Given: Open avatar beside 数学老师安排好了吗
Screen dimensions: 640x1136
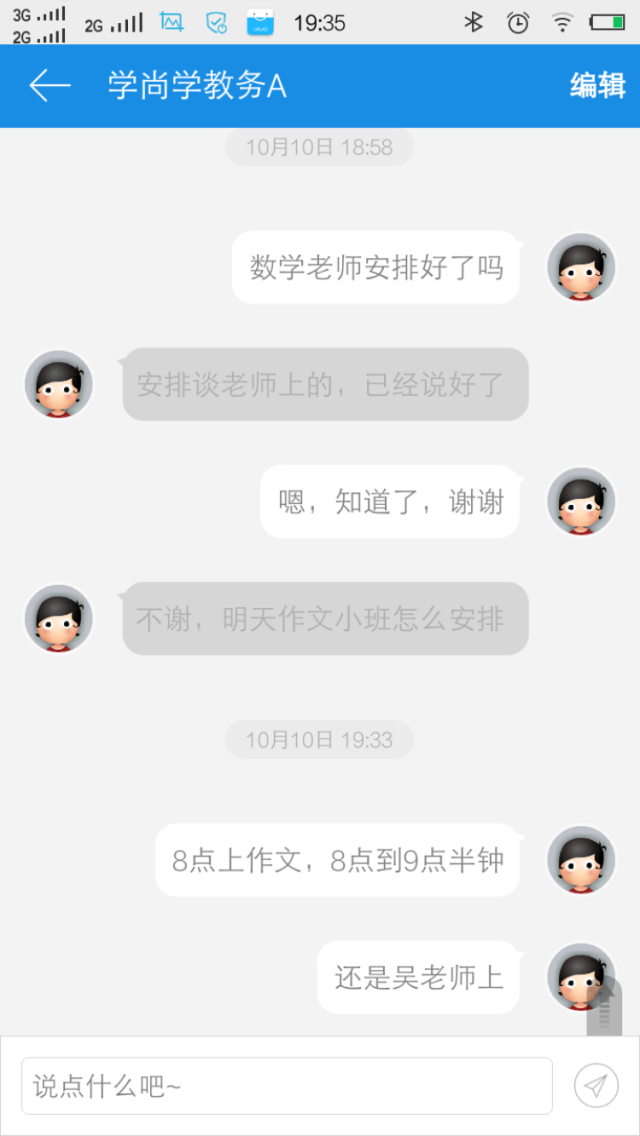Looking at the screenshot, I should (x=581, y=267).
